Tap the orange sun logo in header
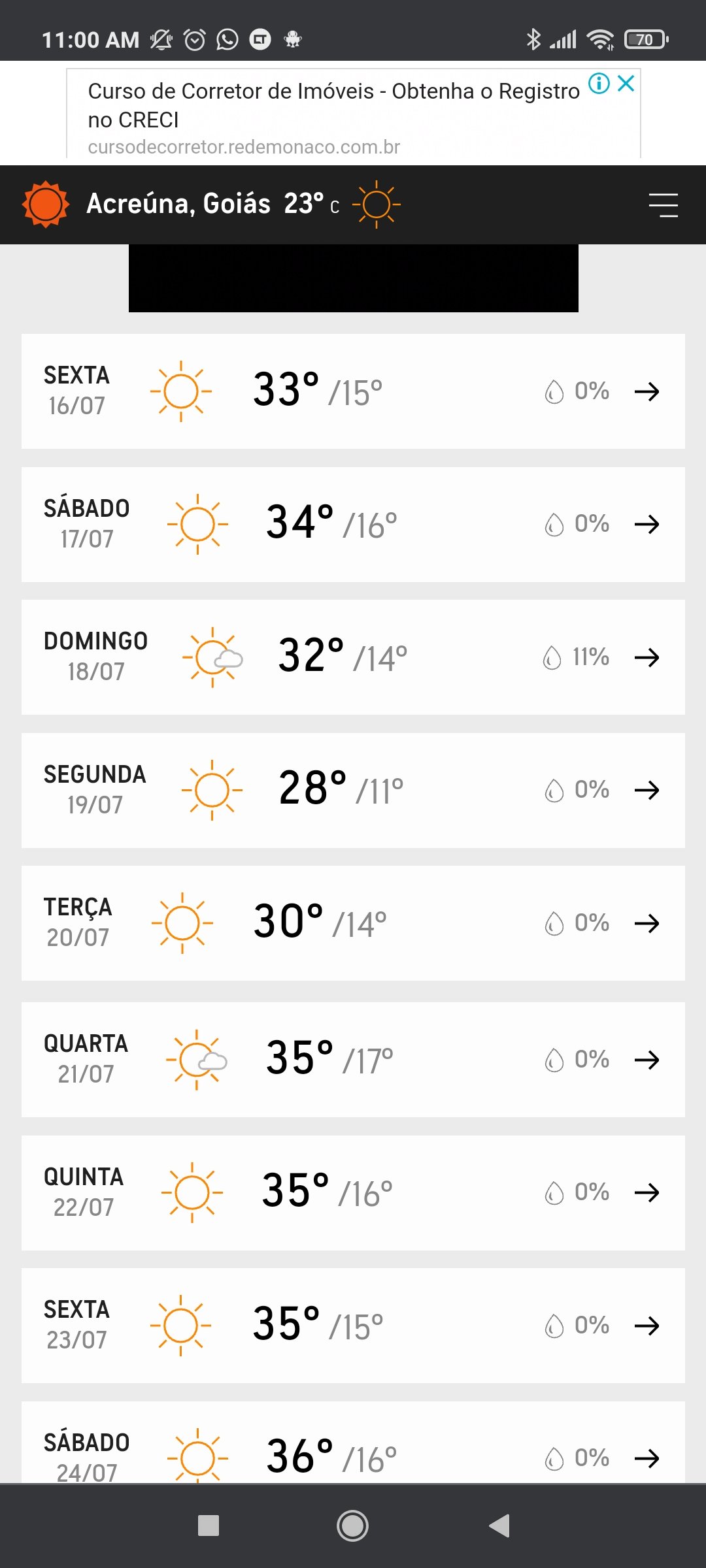This screenshot has width=706, height=1568. [45, 204]
